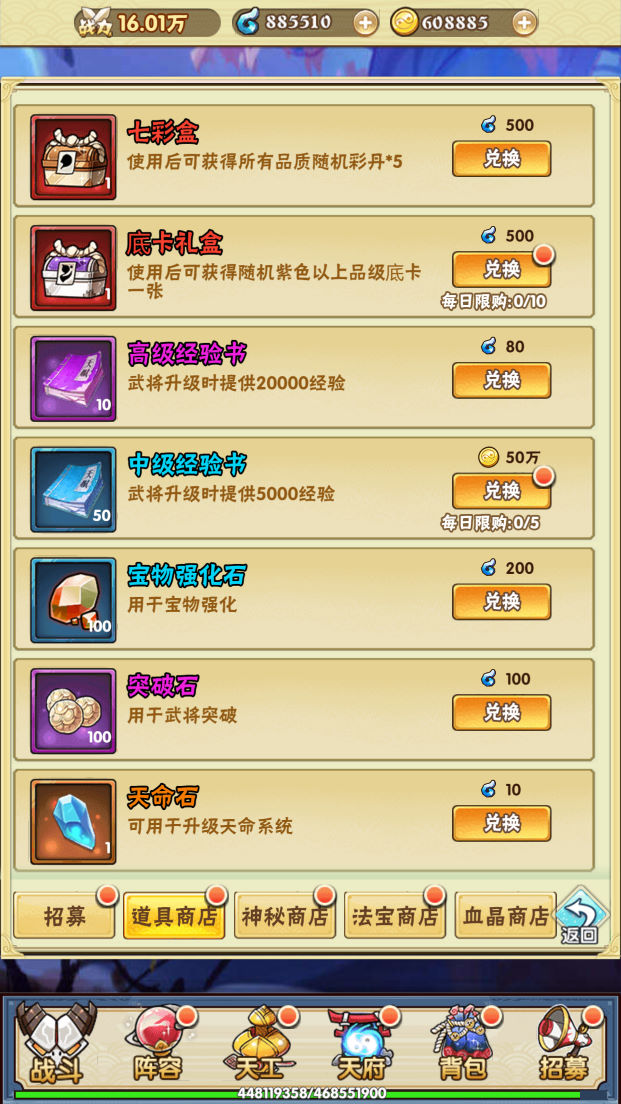Viewport: 621px width, 1104px height.
Task: Exchange for the 七彩盒 item
Action: click(x=501, y=159)
